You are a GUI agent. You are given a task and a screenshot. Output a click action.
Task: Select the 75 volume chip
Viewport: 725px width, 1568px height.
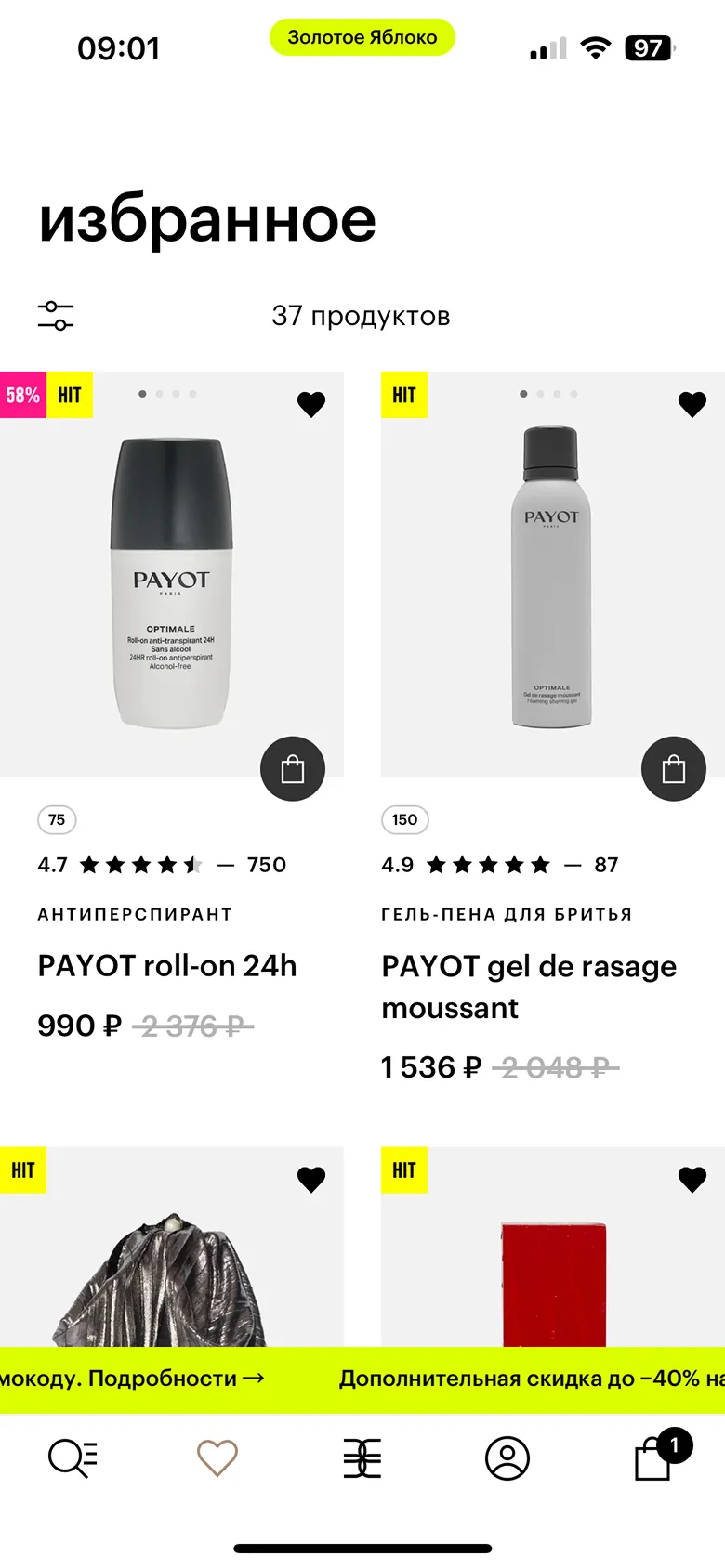pos(57,819)
